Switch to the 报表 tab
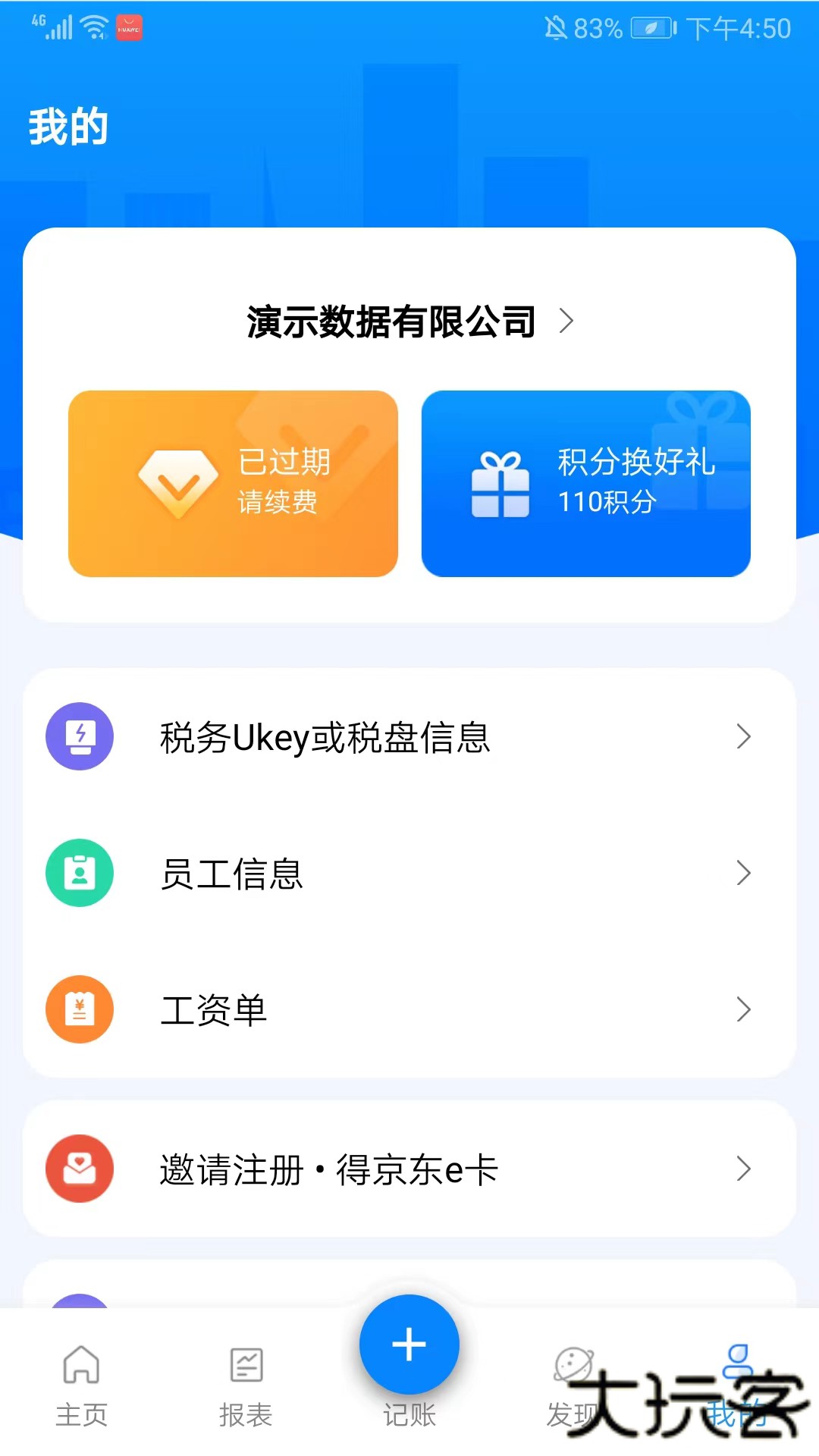Viewport: 819px width, 1456px height. point(246,1385)
